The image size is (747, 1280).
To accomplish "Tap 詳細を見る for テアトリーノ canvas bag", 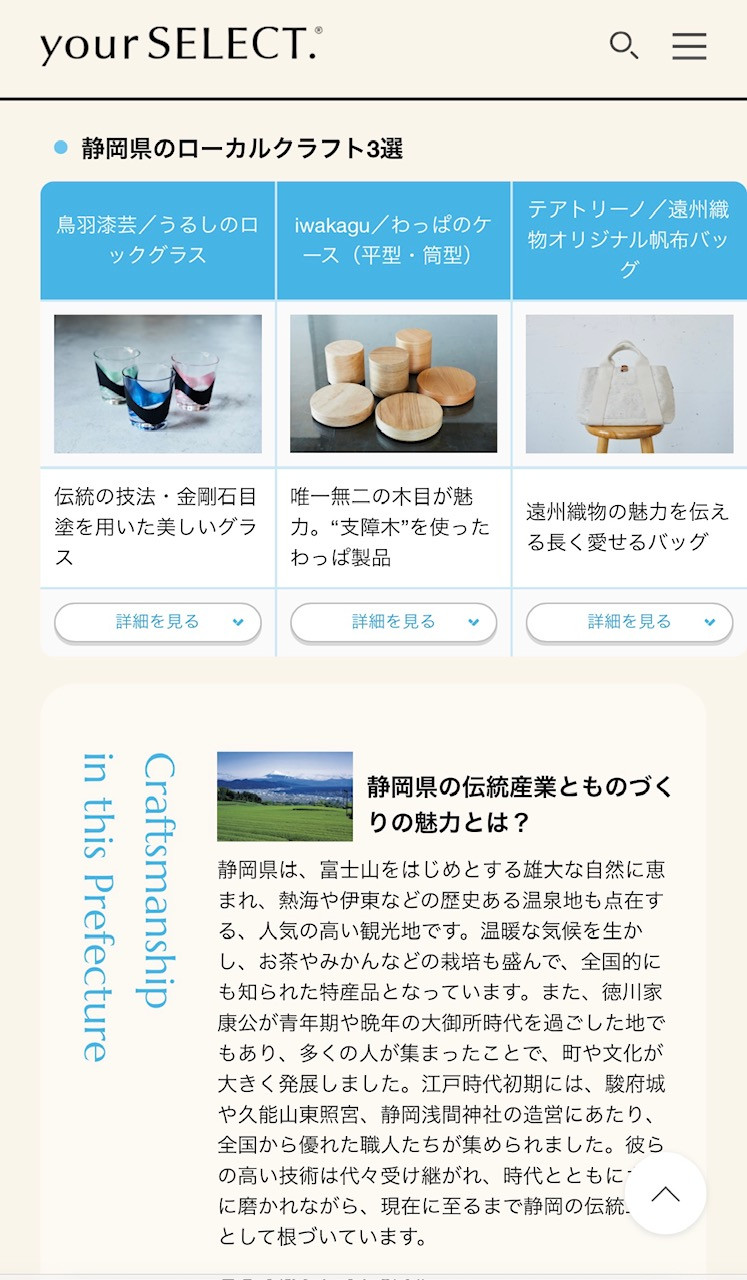I will (x=629, y=622).
